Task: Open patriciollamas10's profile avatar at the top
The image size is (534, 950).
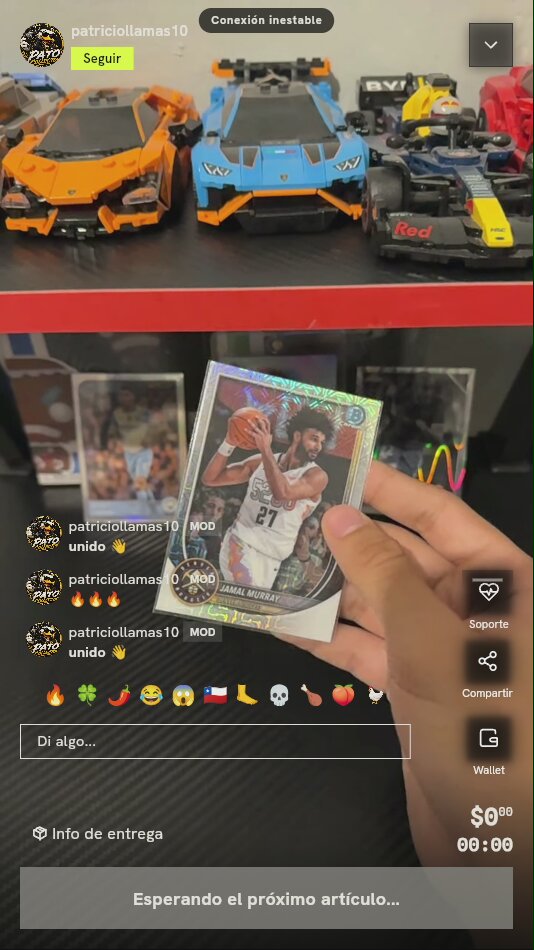Action: (42, 45)
